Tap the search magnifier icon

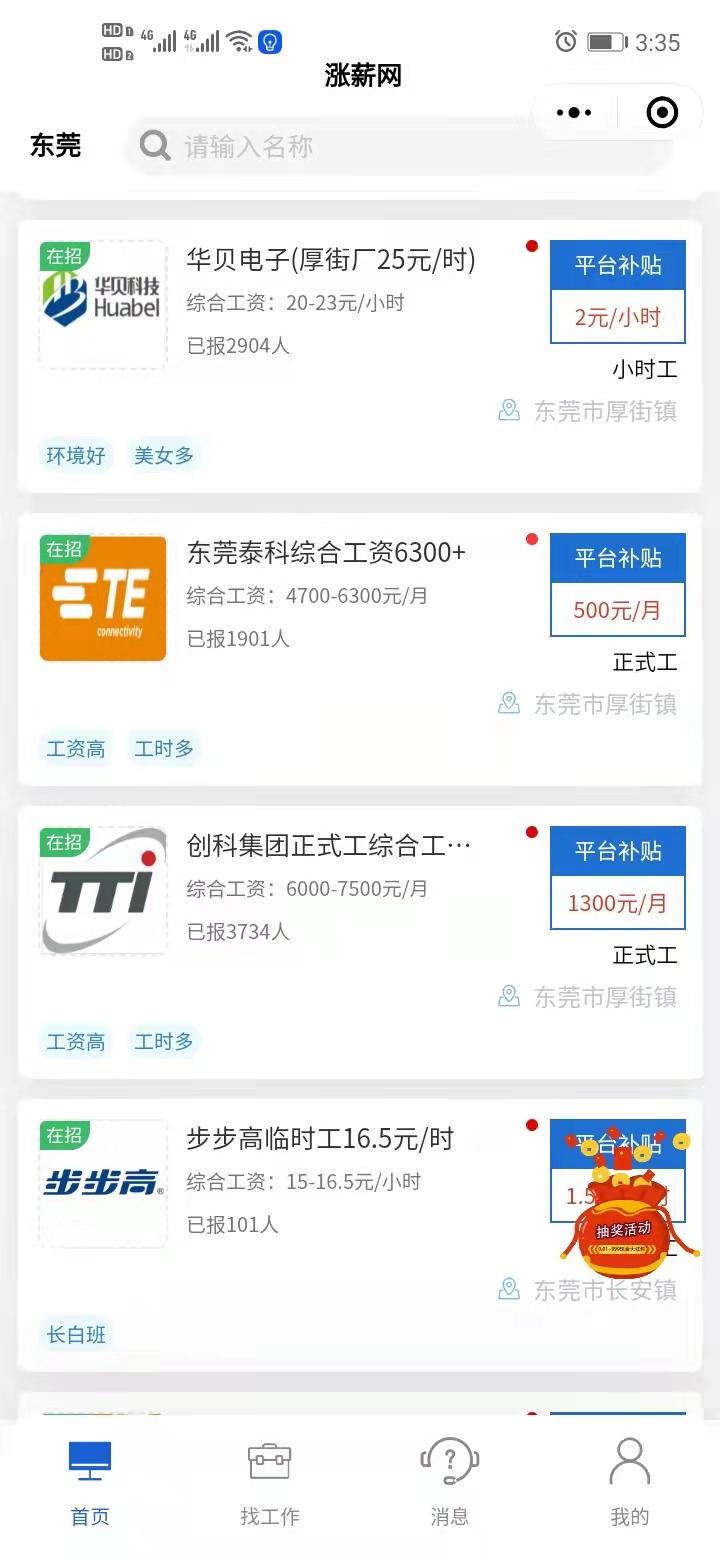click(x=154, y=146)
